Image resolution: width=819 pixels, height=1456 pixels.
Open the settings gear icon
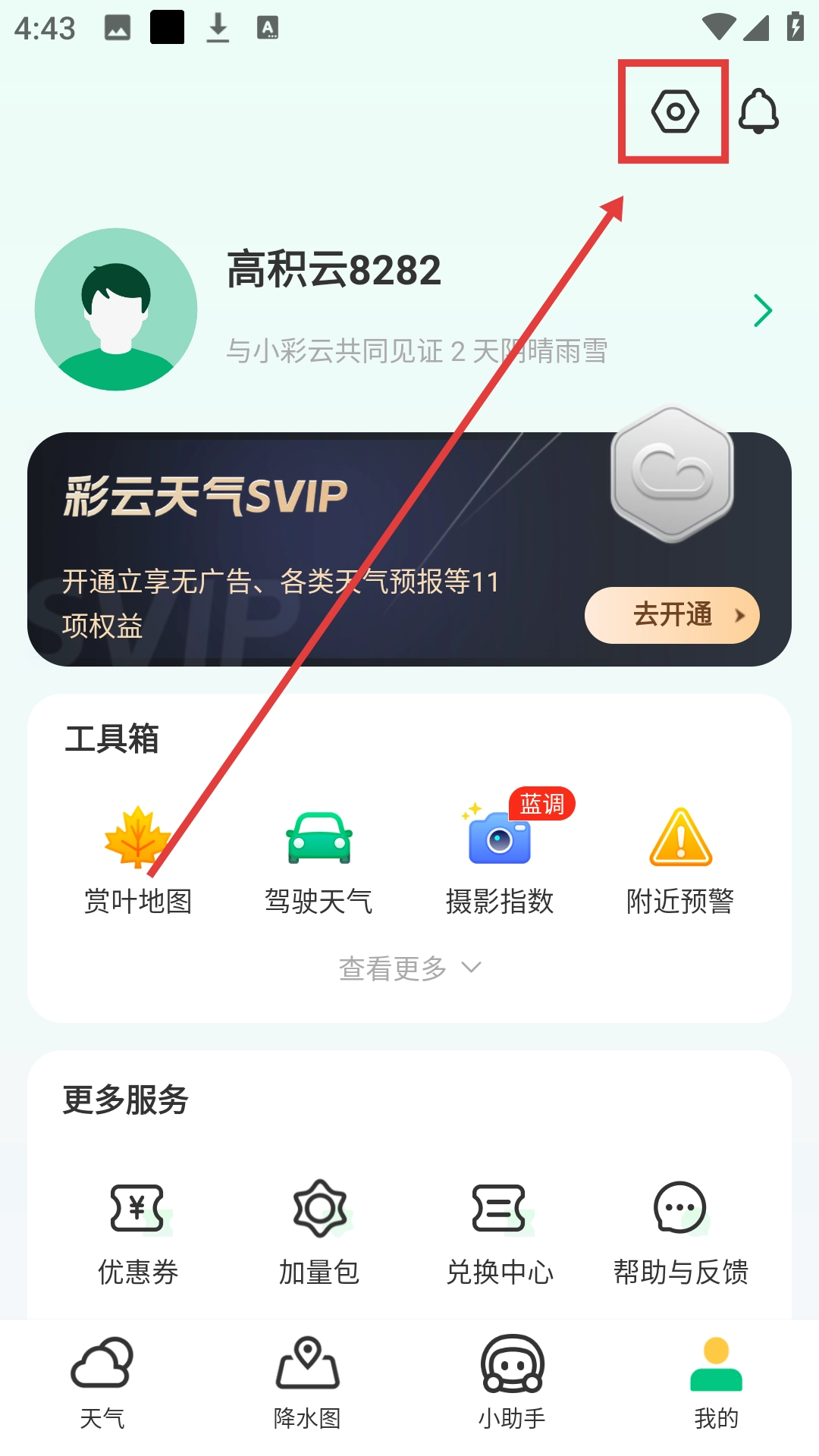coord(674,112)
